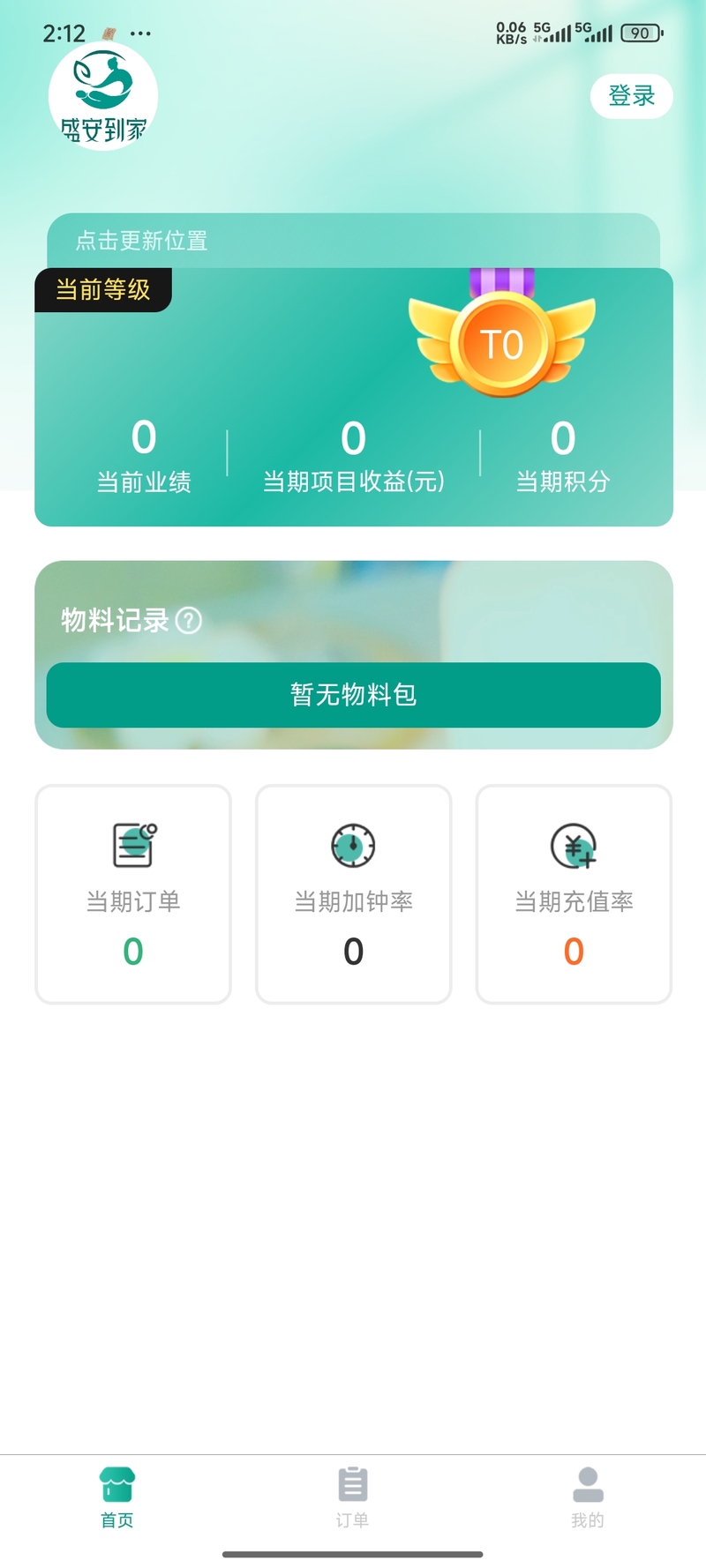Tap 点击更新位置 to update location
Image resolution: width=706 pixels, height=1568 pixels.
click(x=142, y=241)
